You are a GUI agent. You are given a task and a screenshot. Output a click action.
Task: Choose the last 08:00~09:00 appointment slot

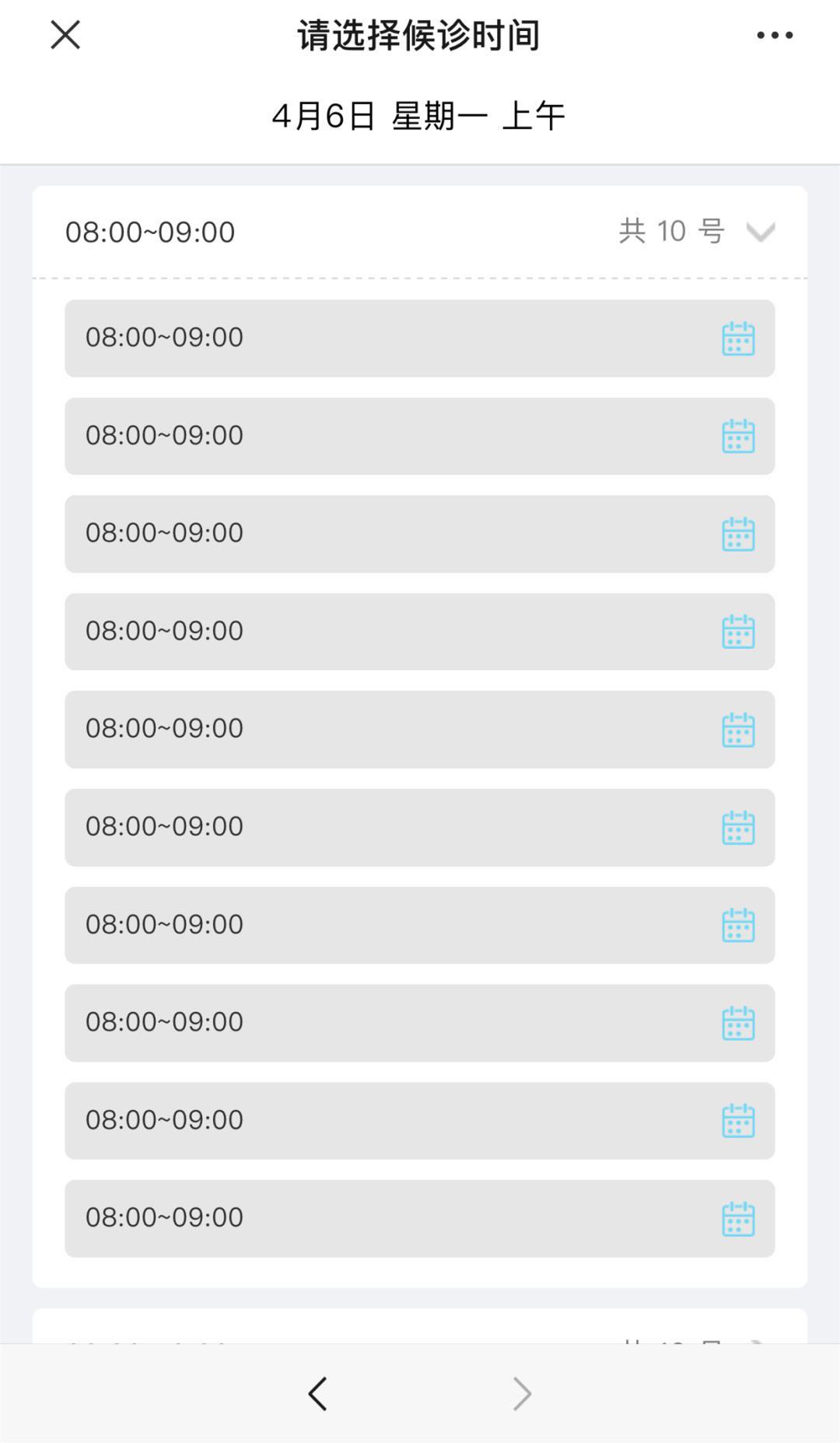point(419,1218)
